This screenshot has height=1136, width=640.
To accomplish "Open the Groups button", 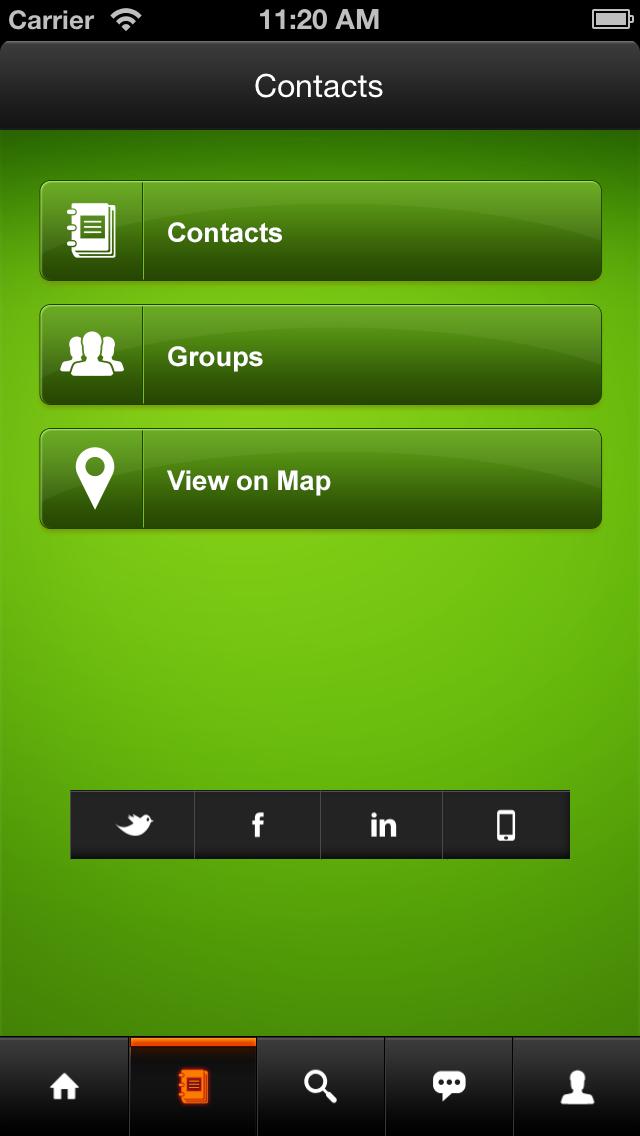I will coord(320,355).
